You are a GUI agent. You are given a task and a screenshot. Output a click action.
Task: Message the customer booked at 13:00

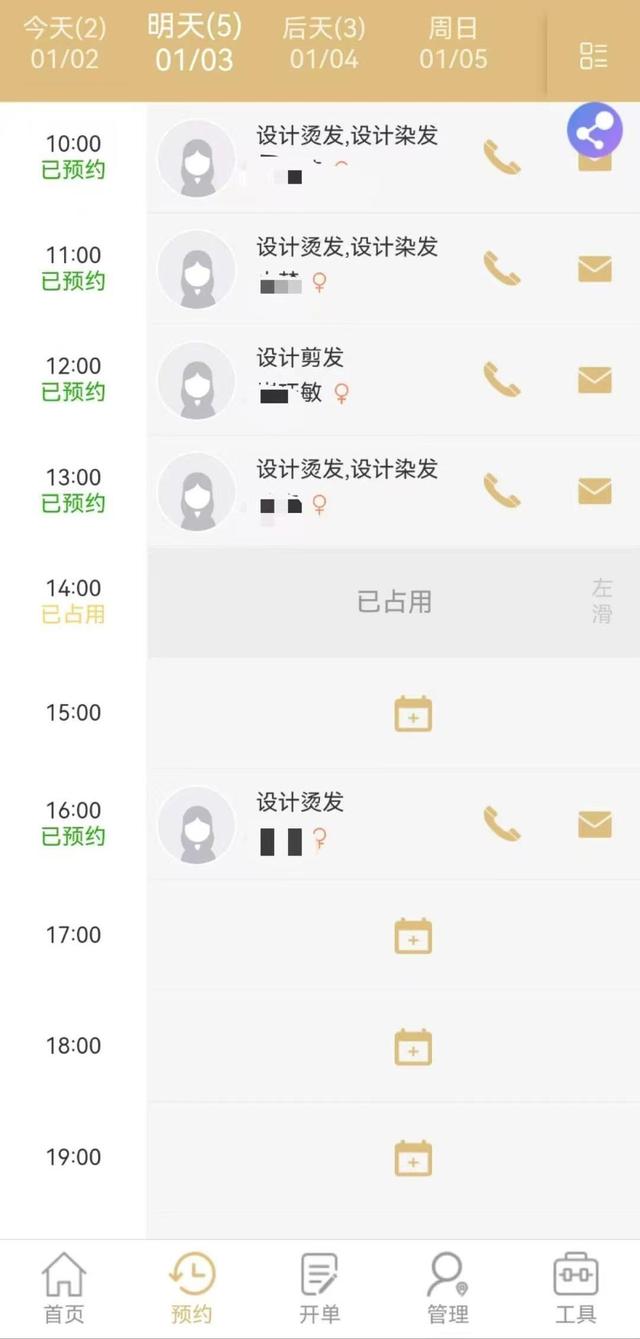(x=595, y=490)
